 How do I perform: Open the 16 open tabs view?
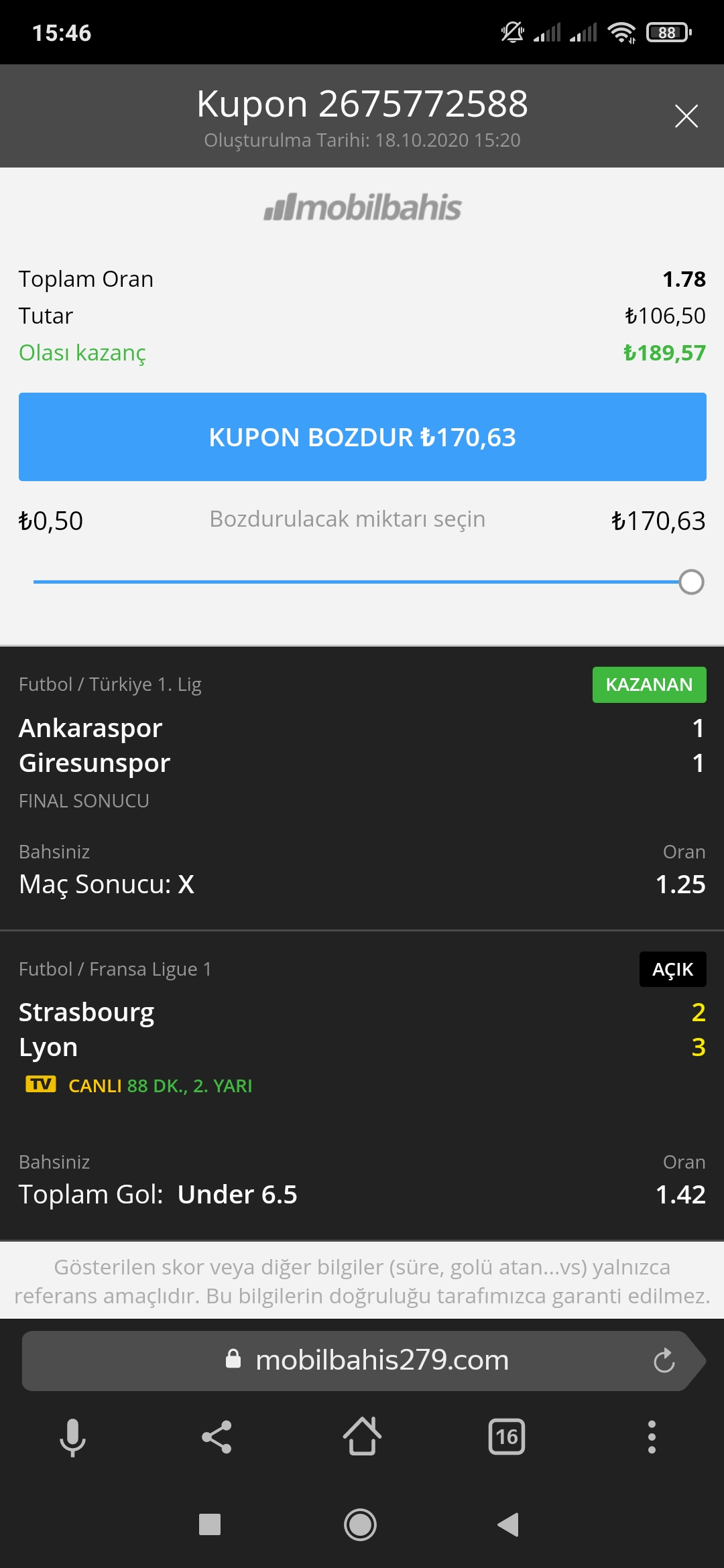(507, 1437)
